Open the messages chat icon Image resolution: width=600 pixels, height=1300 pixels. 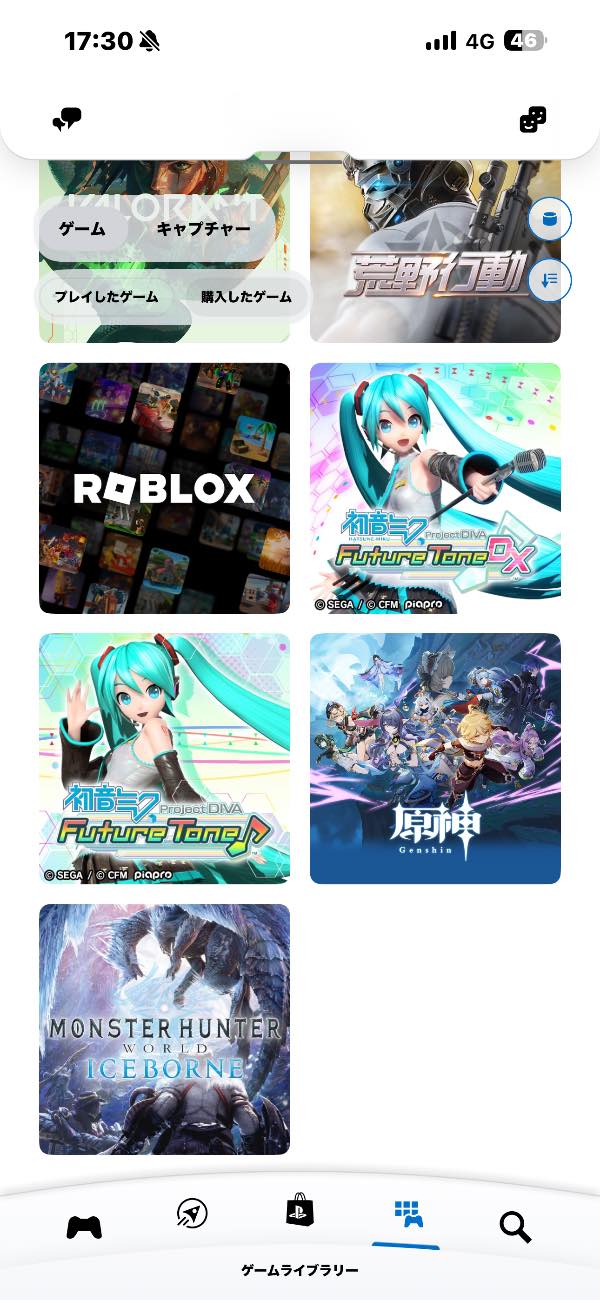point(66,121)
